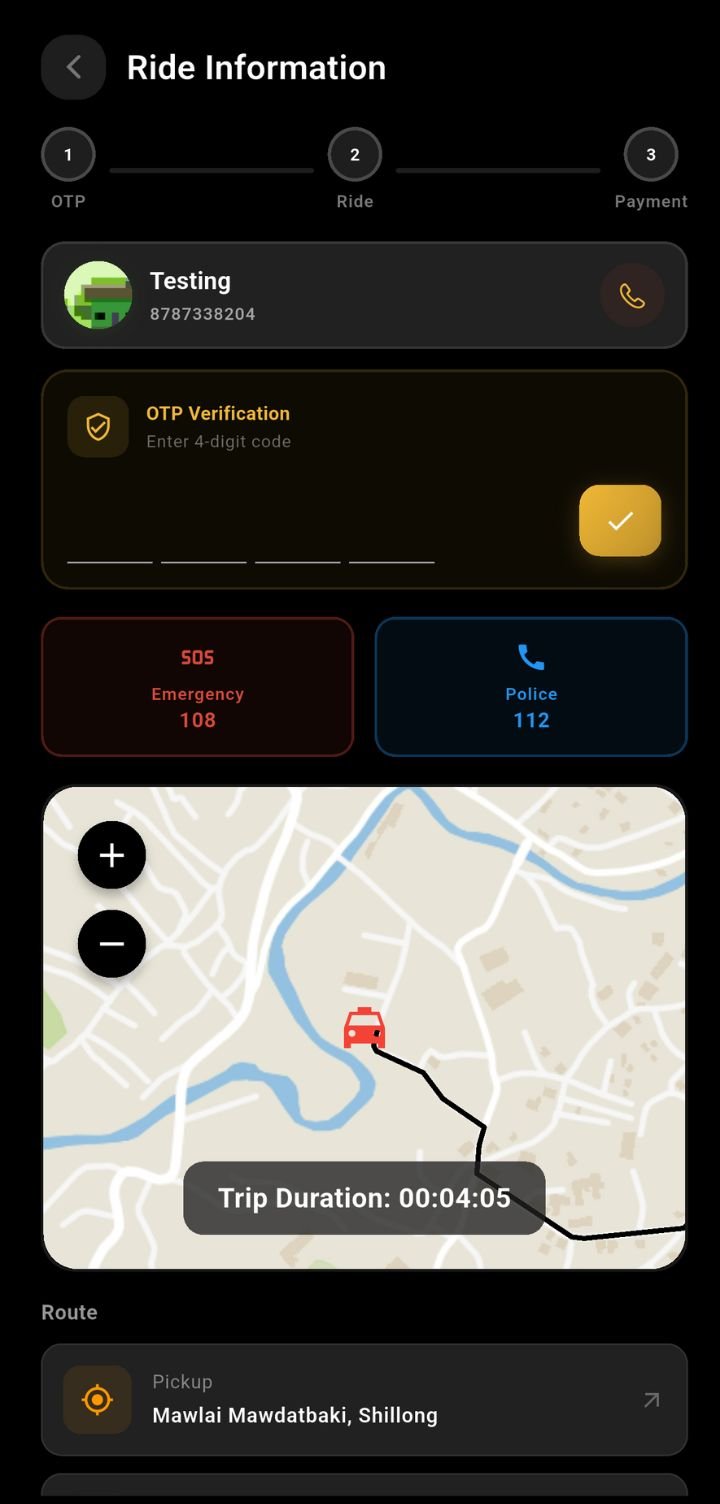Call SOS Emergency 108

coord(198,687)
